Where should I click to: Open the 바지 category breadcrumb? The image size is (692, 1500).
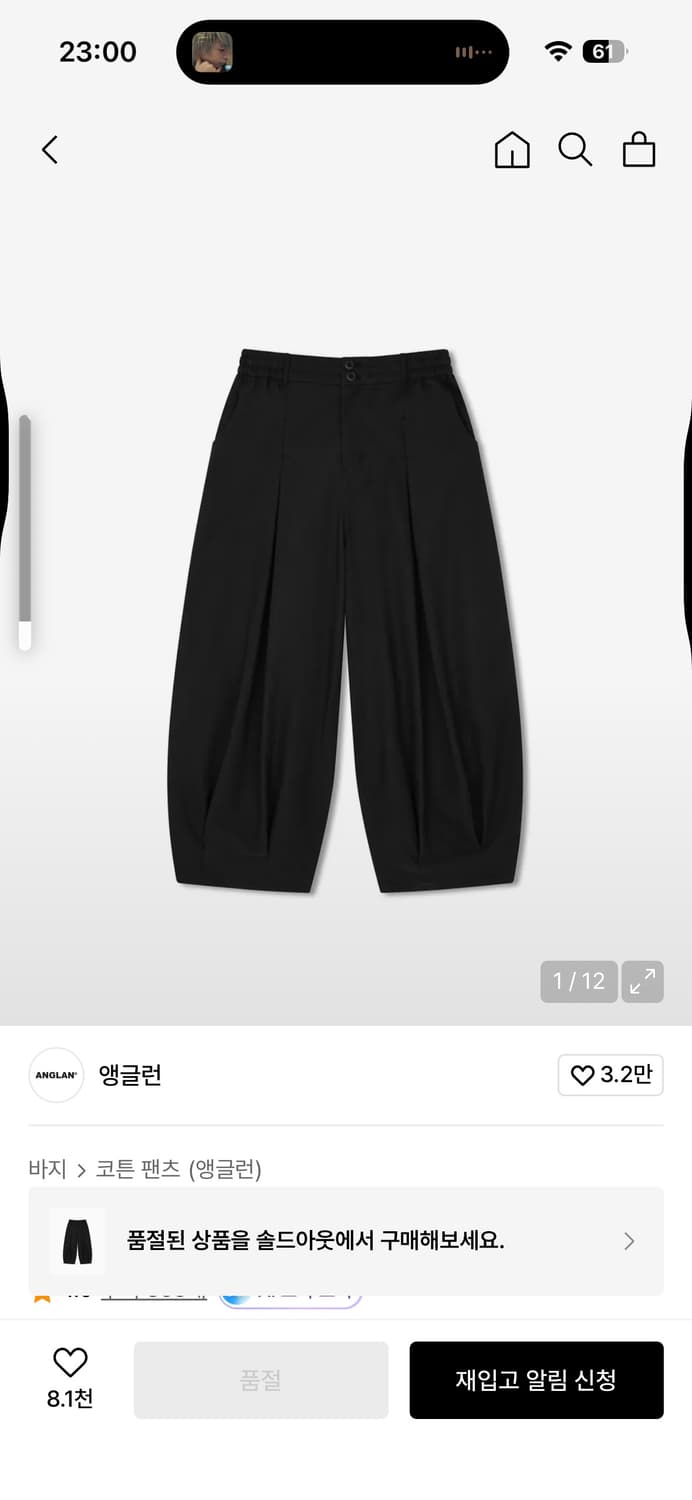pyautogui.click(x=47, y=1168)
